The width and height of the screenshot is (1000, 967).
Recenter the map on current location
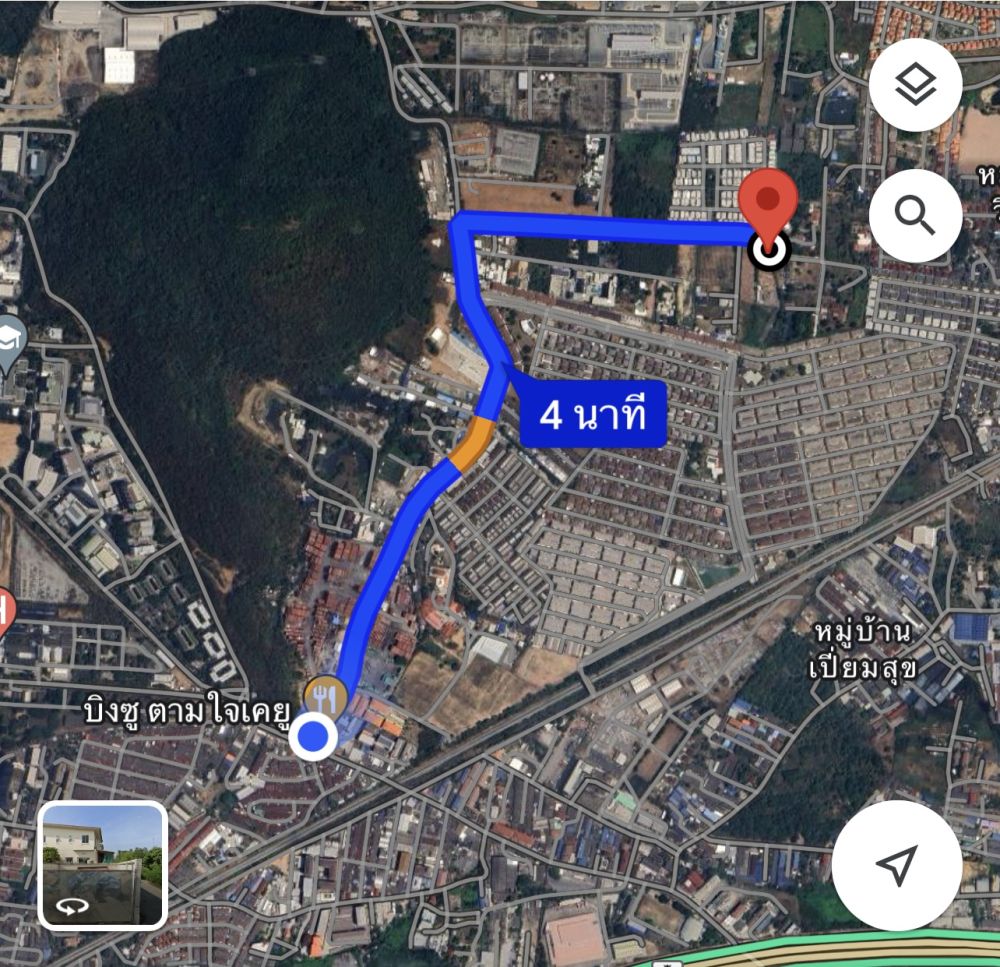(897, 865)
